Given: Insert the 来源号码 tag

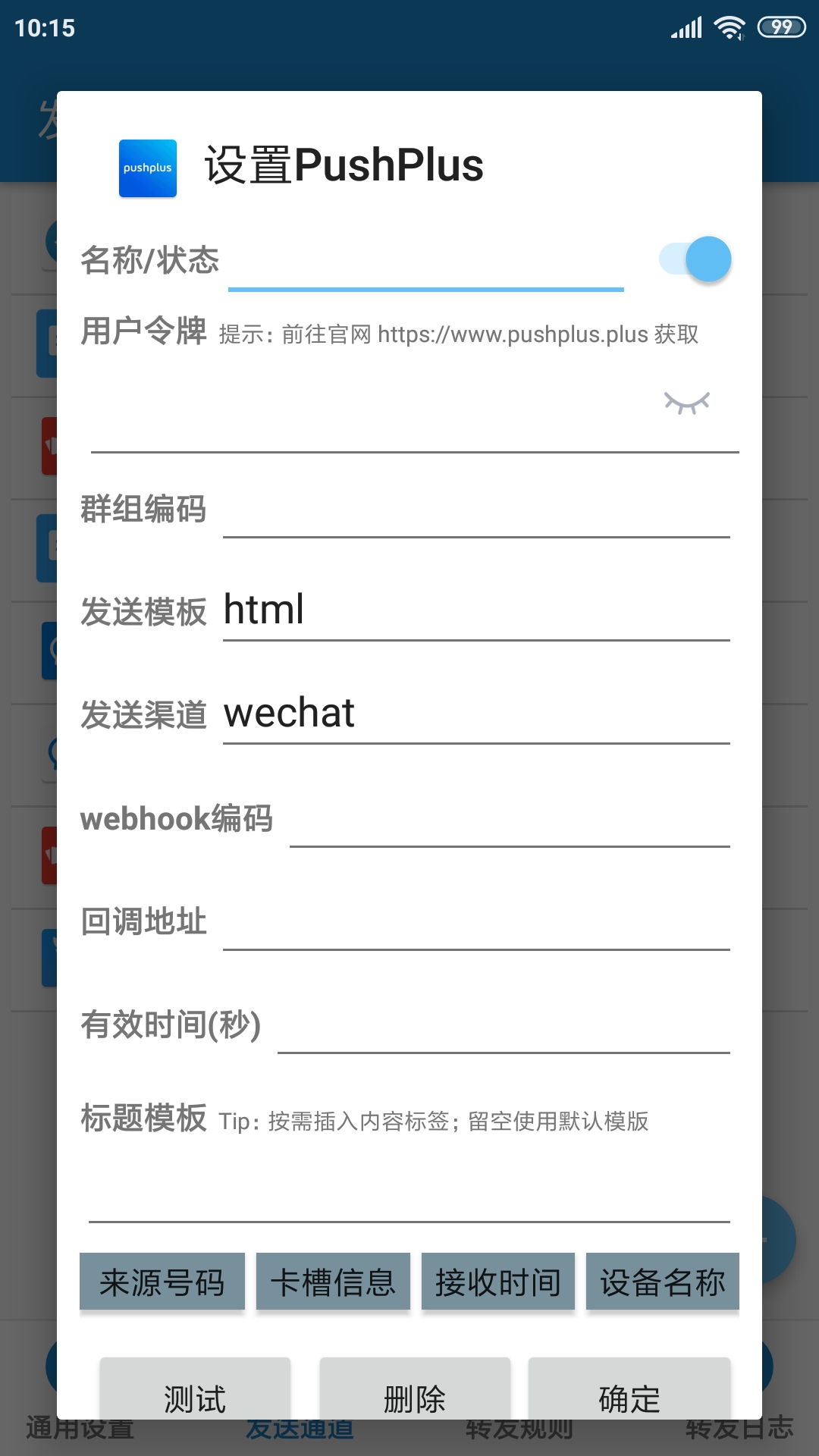Looking at the screenshot, I should click(x=162, y=1282).
